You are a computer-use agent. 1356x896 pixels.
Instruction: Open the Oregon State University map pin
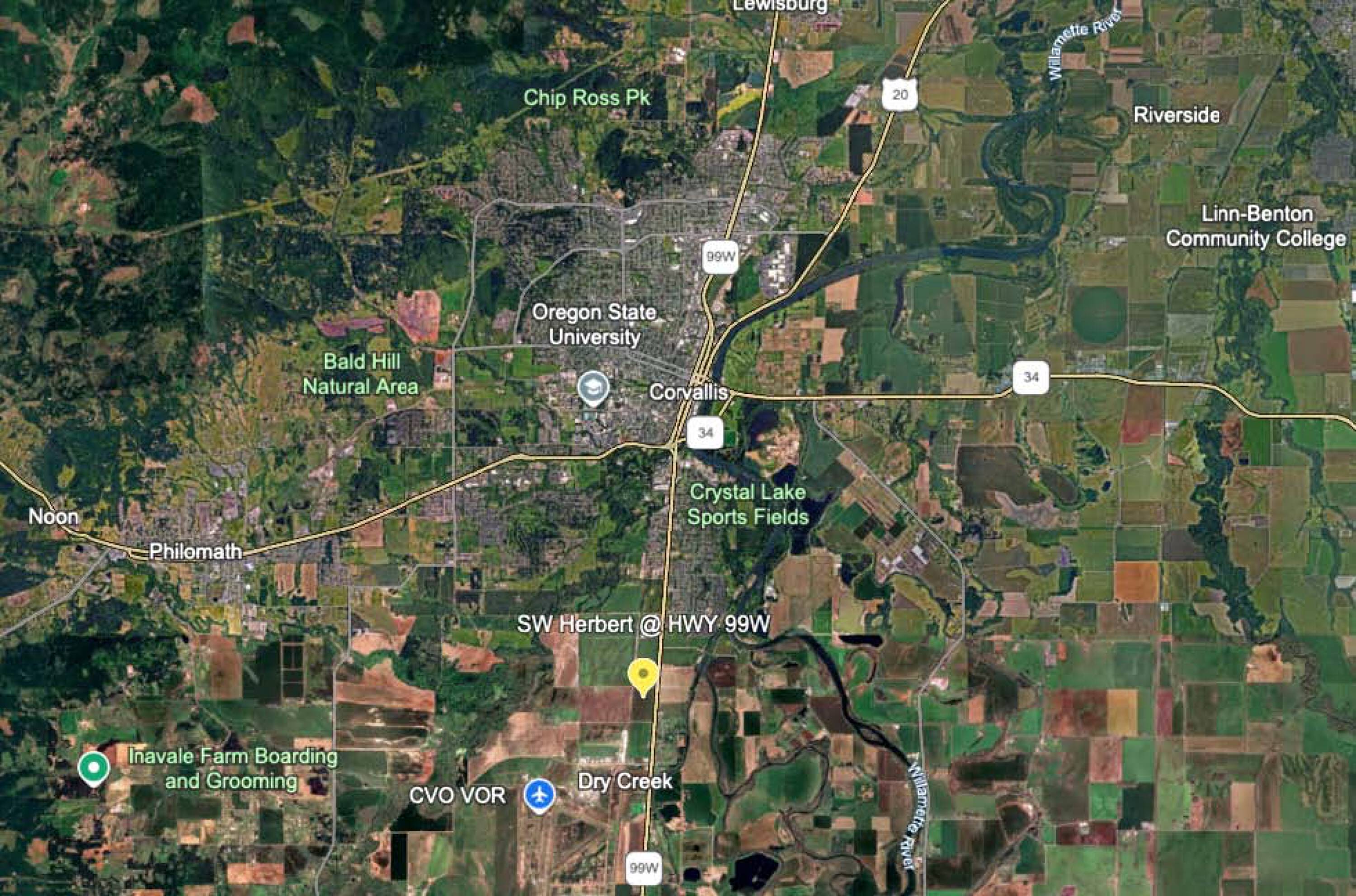593,388
